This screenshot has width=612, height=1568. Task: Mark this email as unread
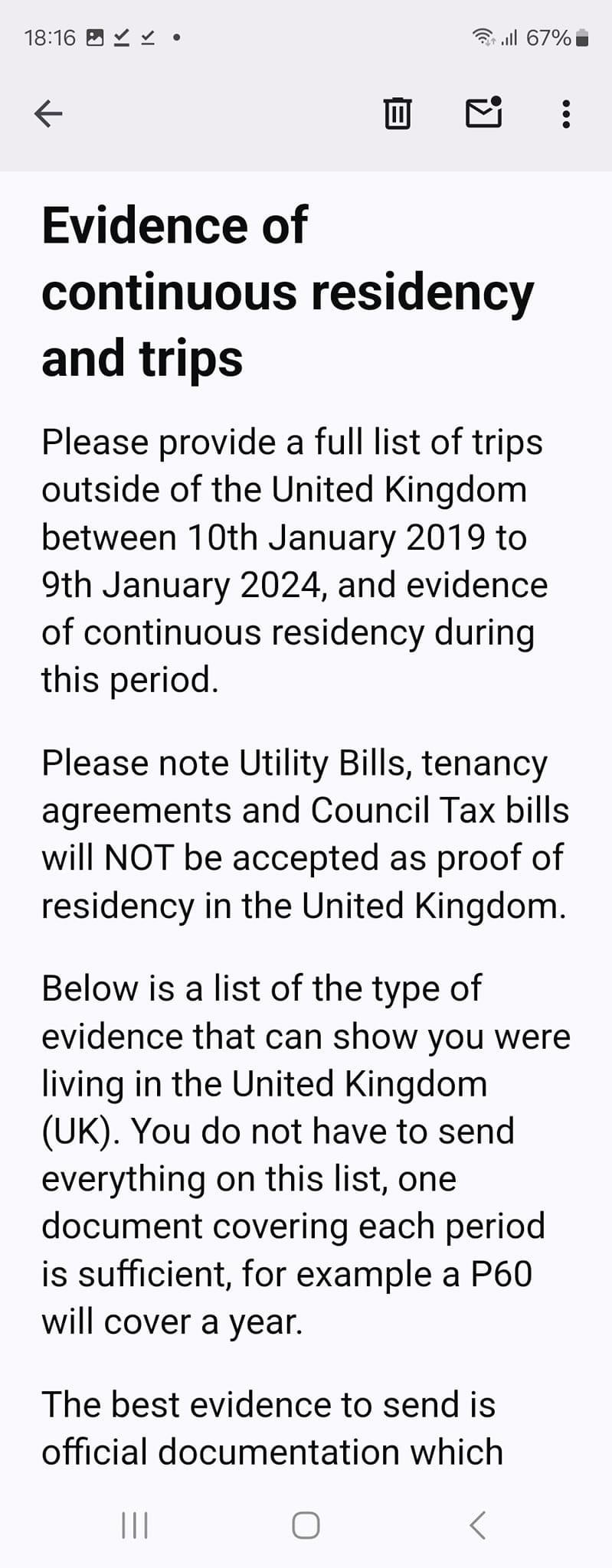point(484,113)
